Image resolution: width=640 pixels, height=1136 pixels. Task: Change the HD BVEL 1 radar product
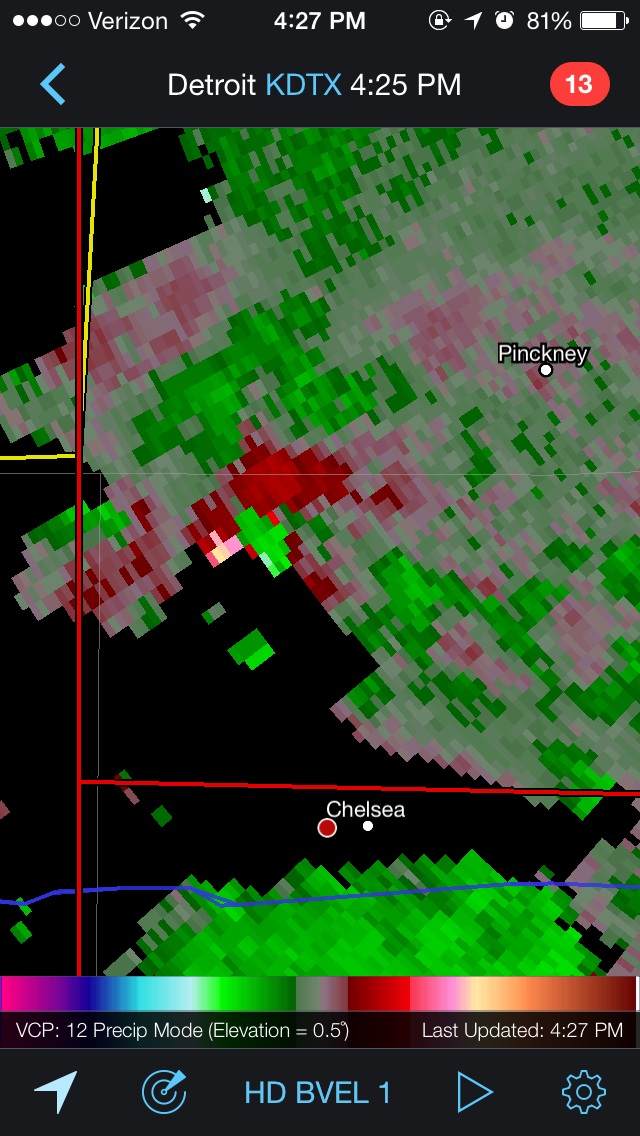(317, 1093)
